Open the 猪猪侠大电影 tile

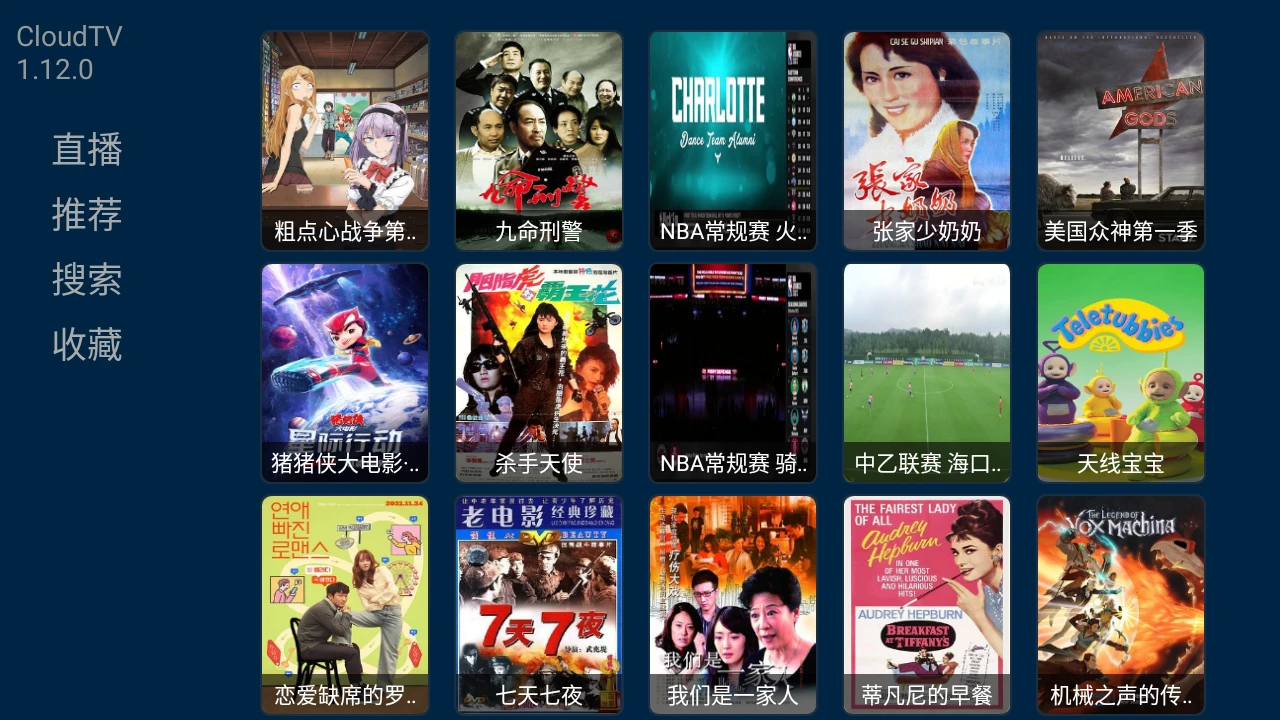[x=345, y=372]
